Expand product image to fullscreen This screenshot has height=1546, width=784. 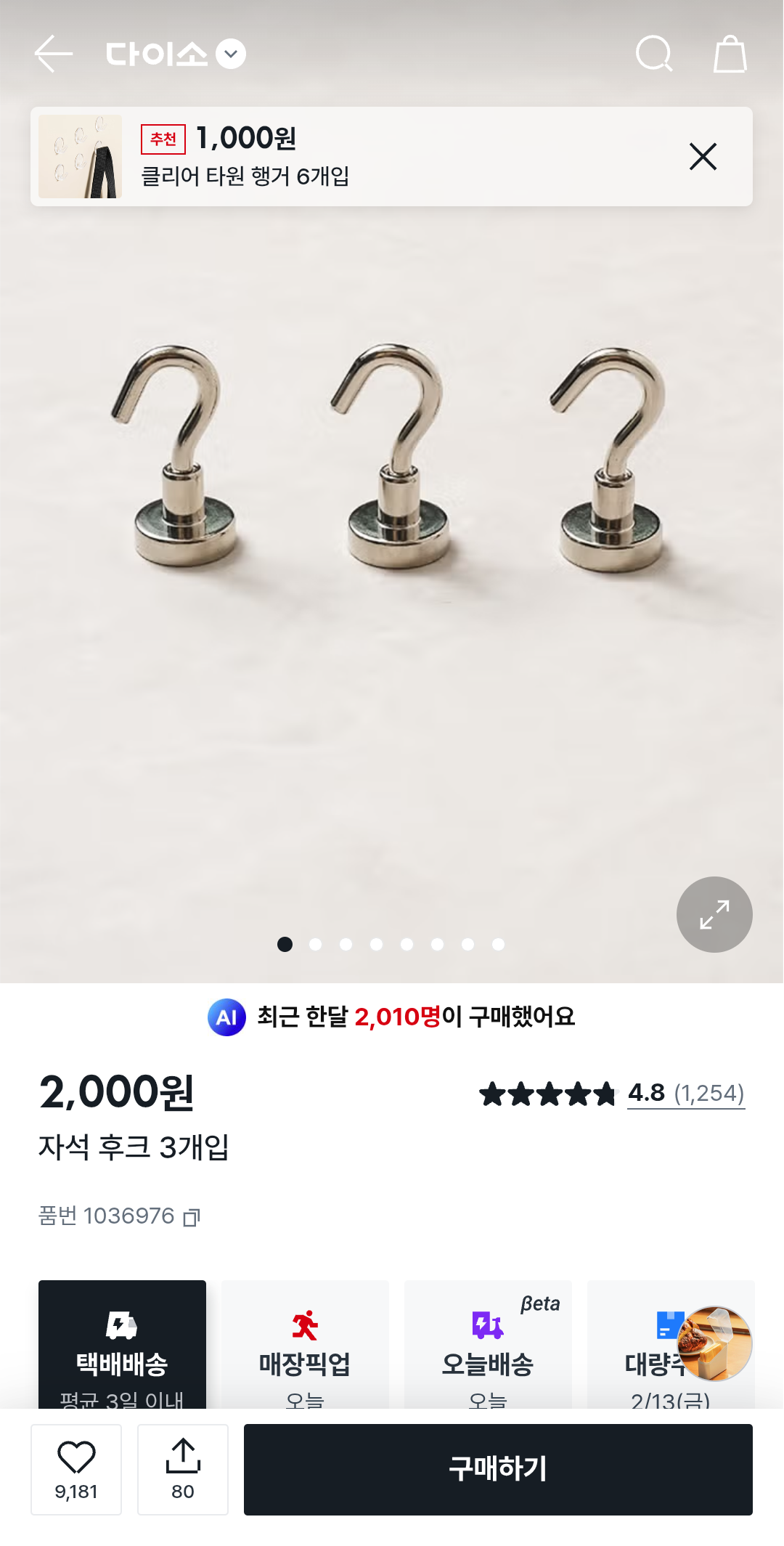tap(714, 914)
